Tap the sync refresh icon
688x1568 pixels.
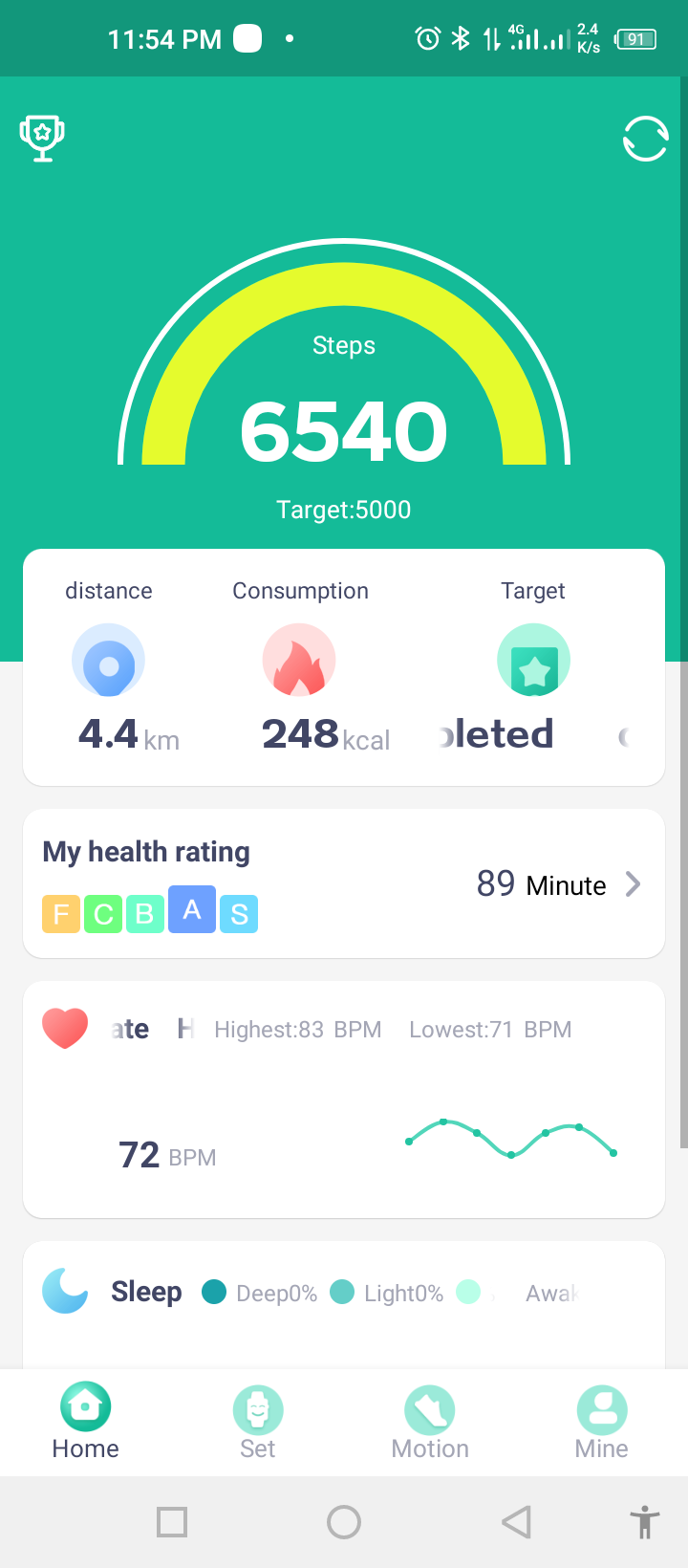point(645,139)
